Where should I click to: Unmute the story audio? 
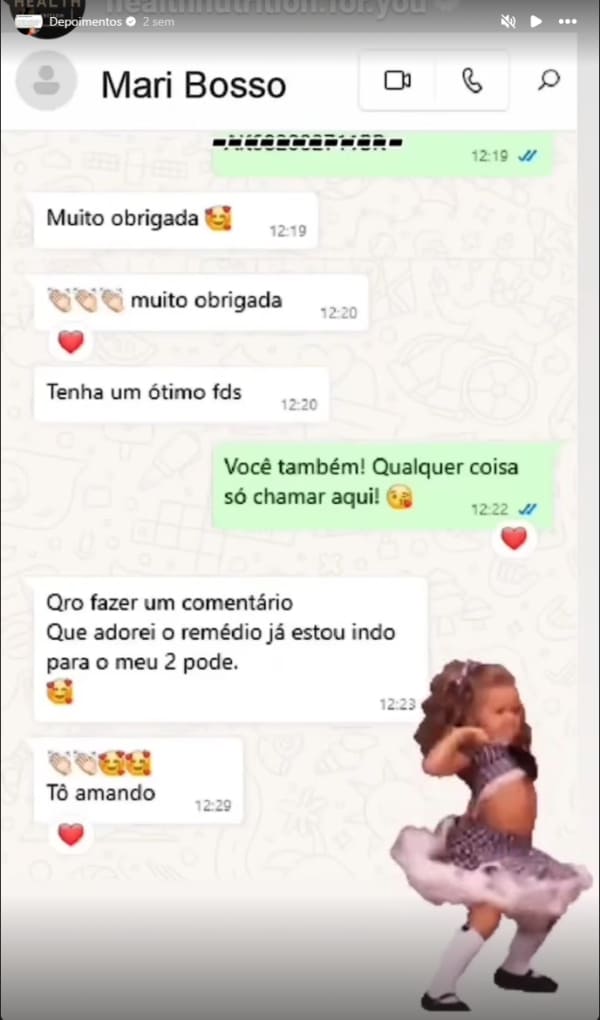[x=508, y=21]
